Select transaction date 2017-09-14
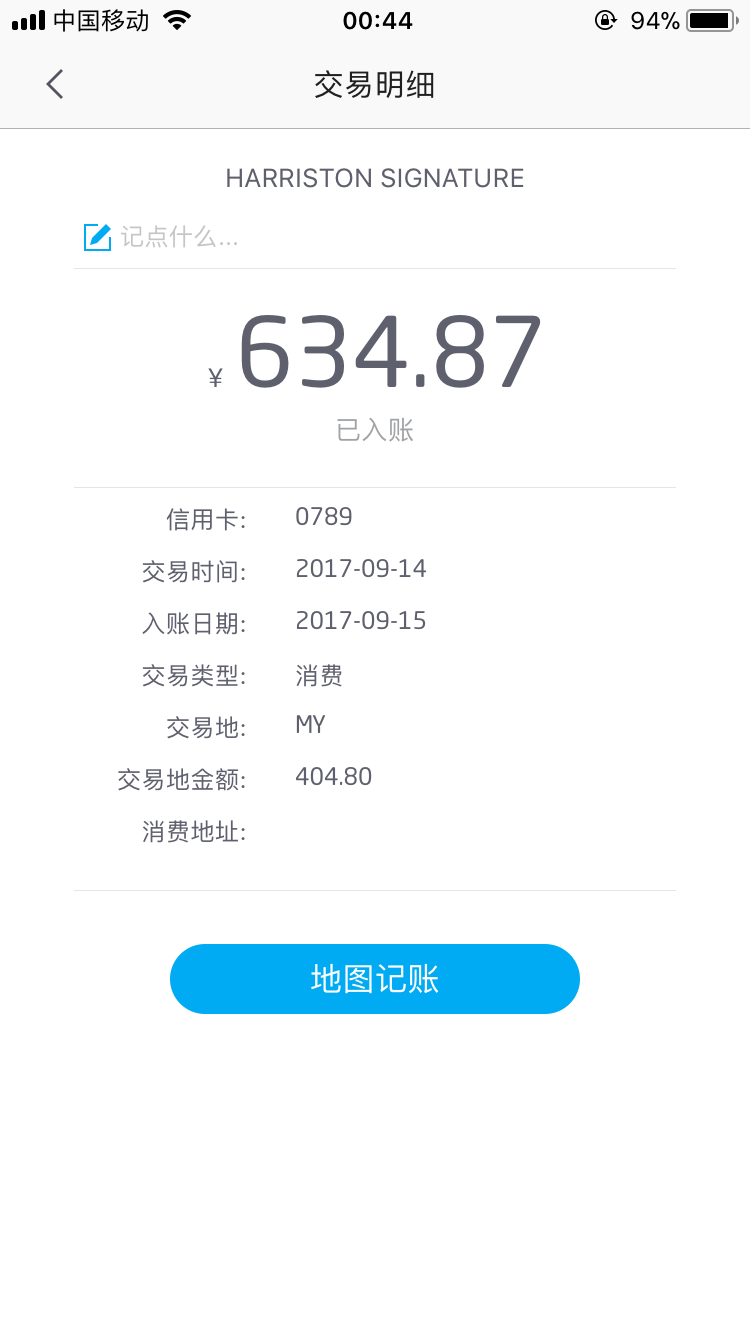Image resolution: width=750 pixels, height=1334 pixels. [361, 568]
